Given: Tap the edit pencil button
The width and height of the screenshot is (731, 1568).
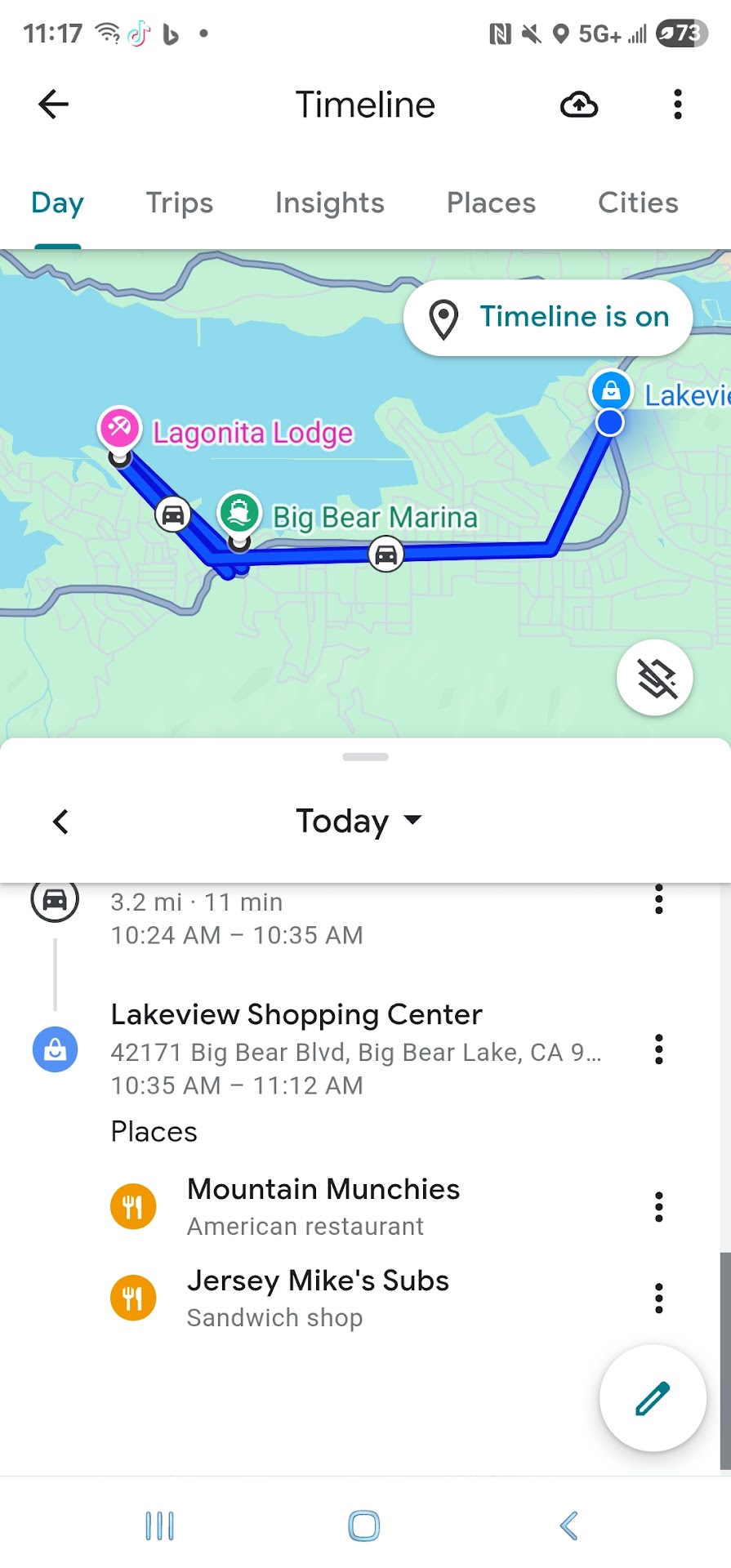Looking at the screenshot, I should [x=652, y=1398].
